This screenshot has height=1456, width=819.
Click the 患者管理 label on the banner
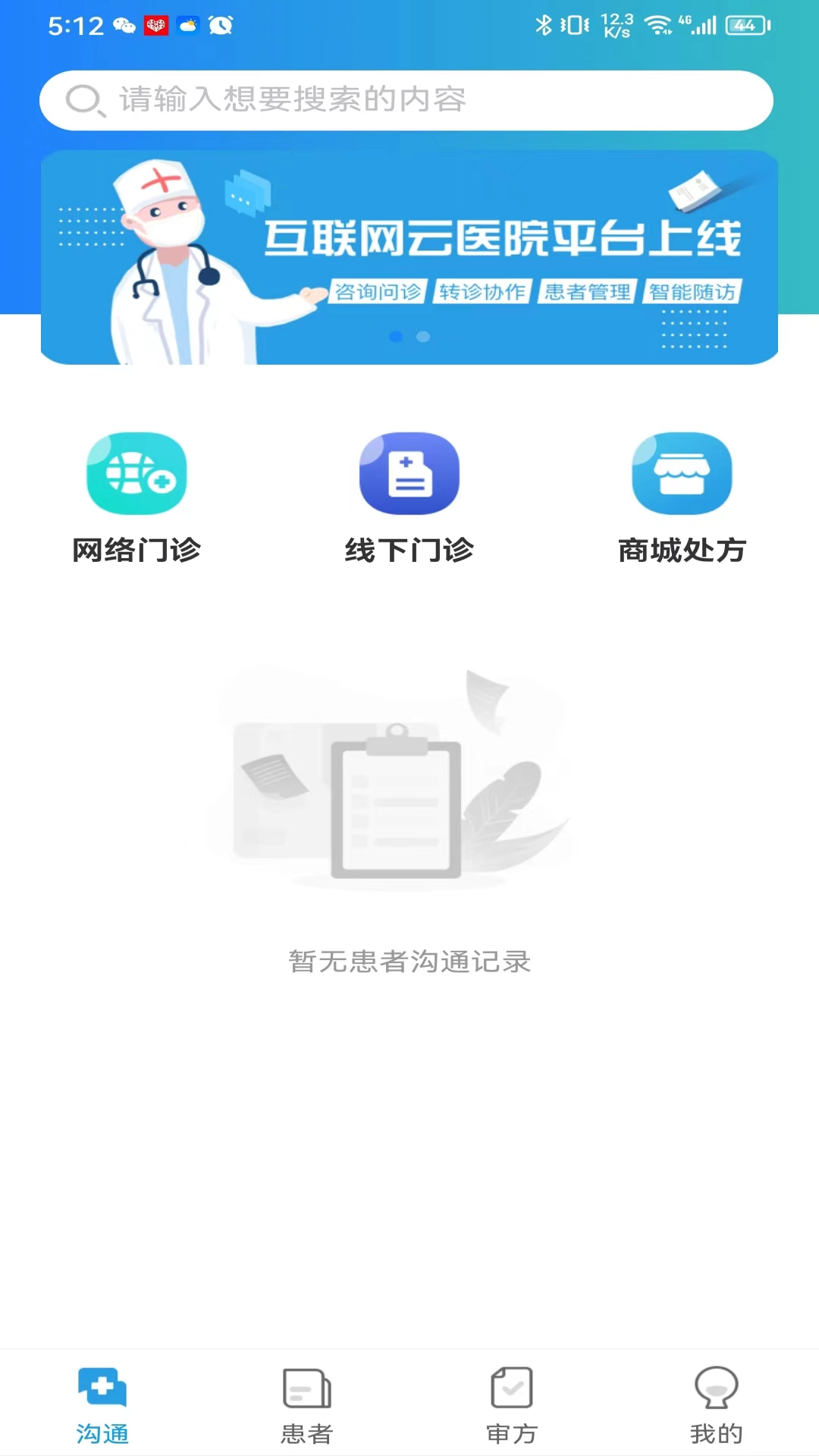coord(587,290)
